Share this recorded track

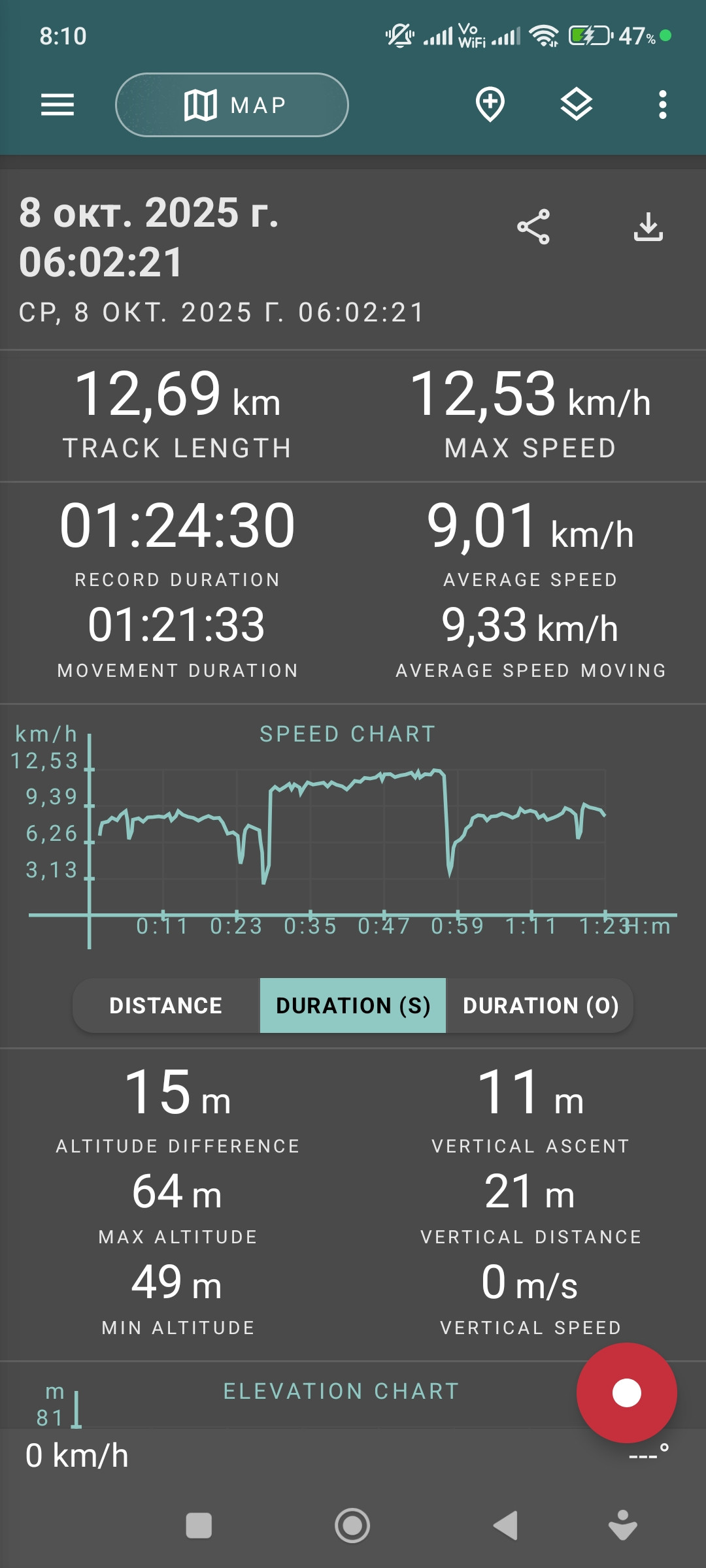(533, 227)
